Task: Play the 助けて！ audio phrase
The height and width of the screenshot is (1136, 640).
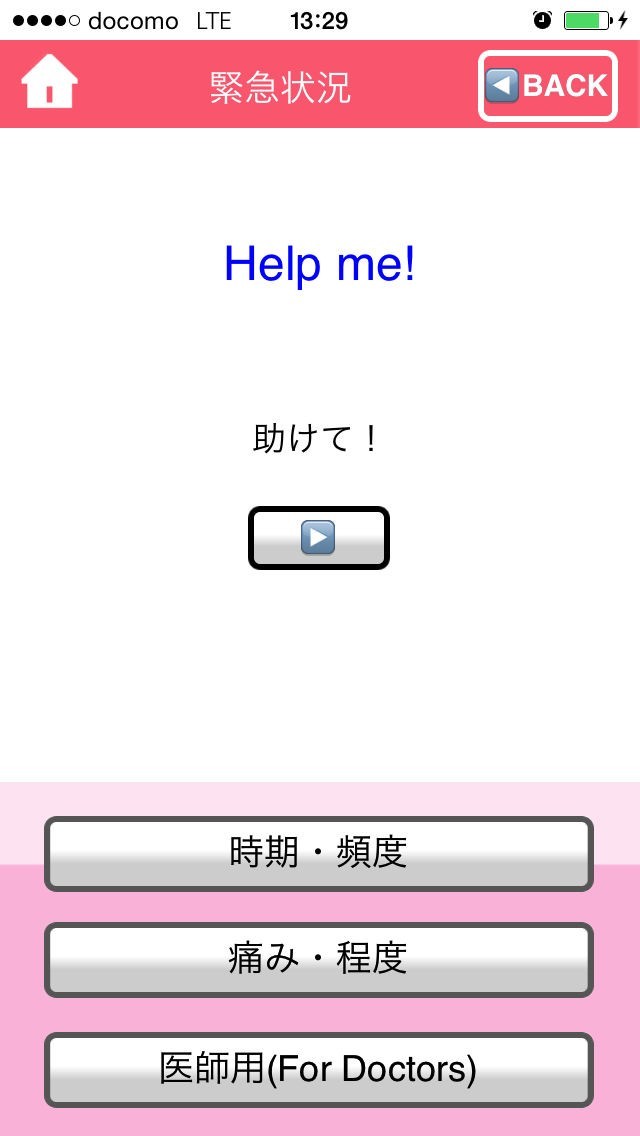Action: click(x=319, y=538)
